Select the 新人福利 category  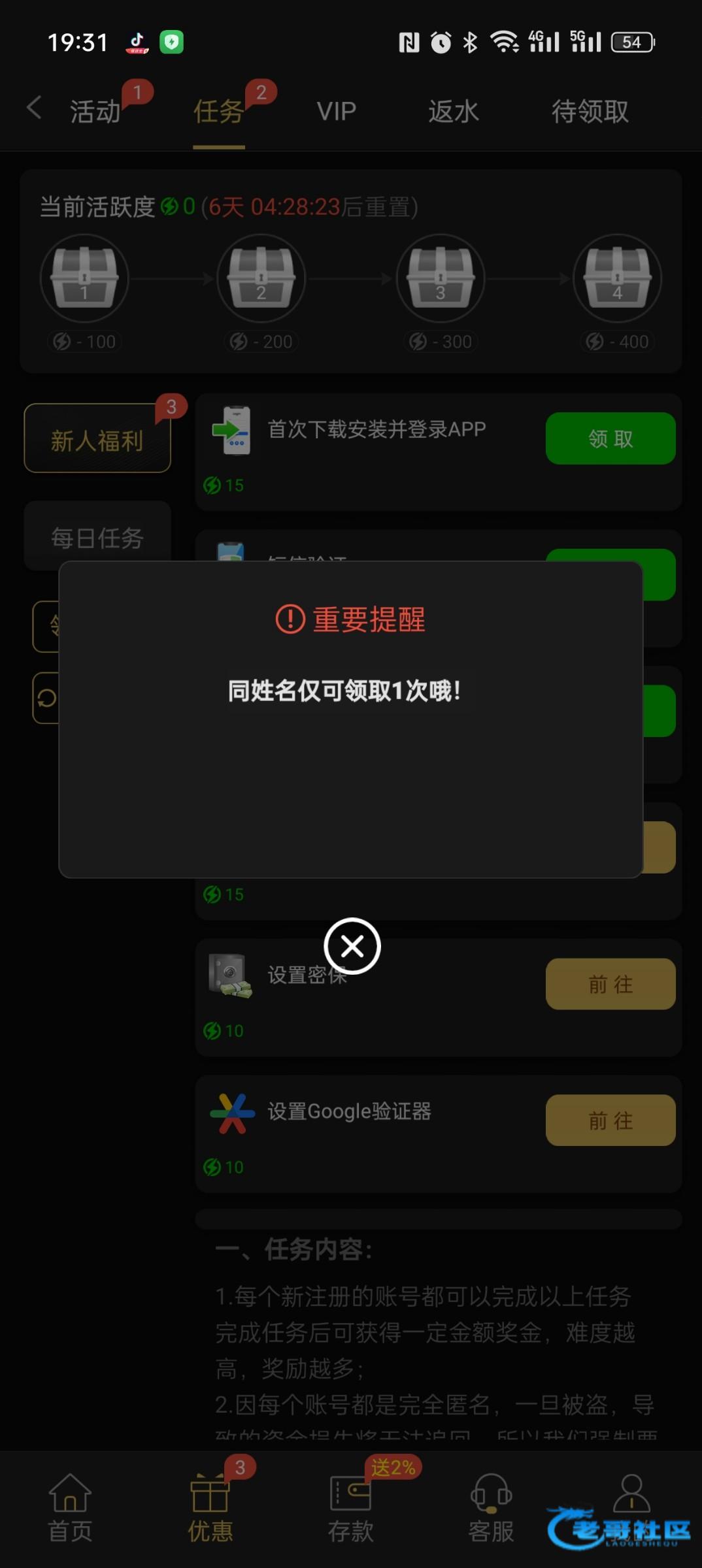[x=97, y=438]
